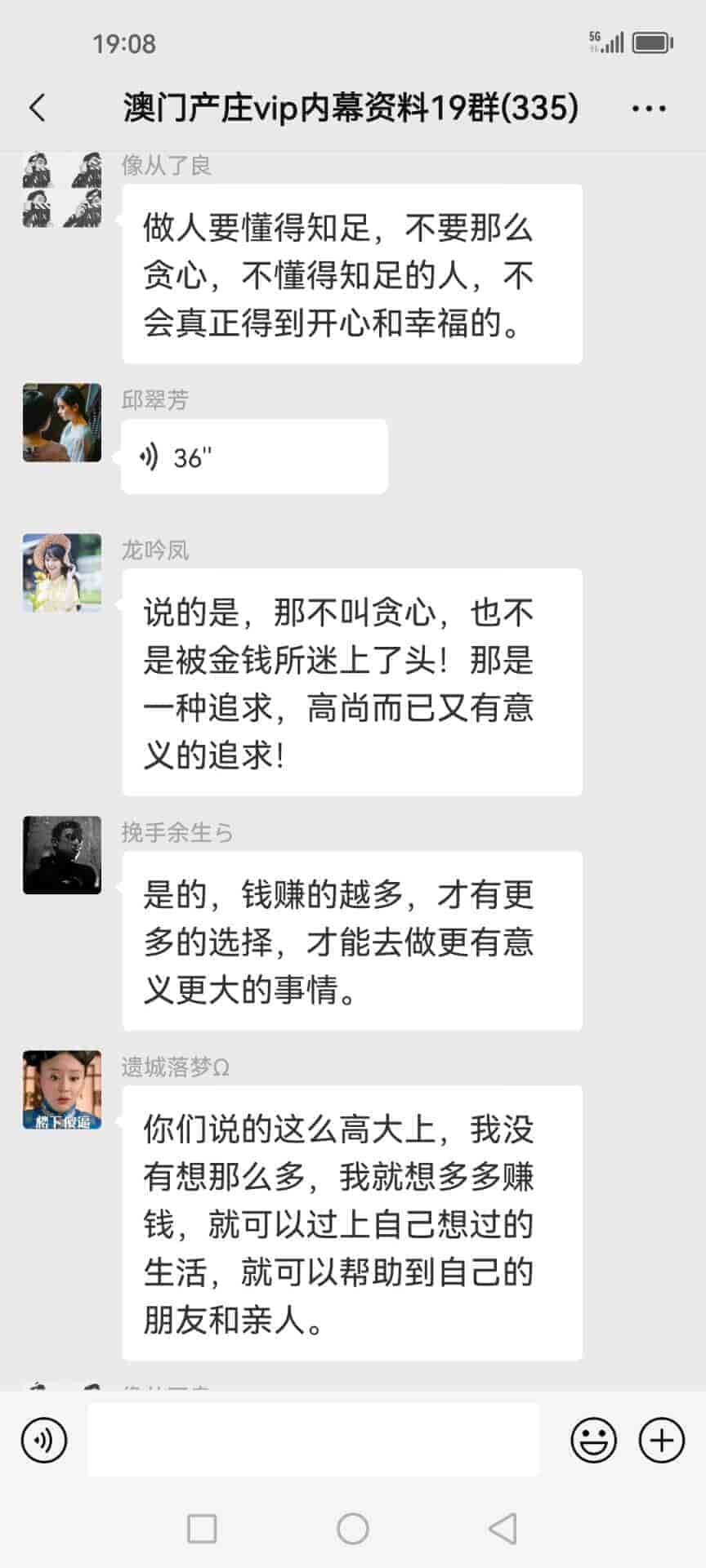
Task: Open the emoji picker
Action: (x=593, y=1440)
